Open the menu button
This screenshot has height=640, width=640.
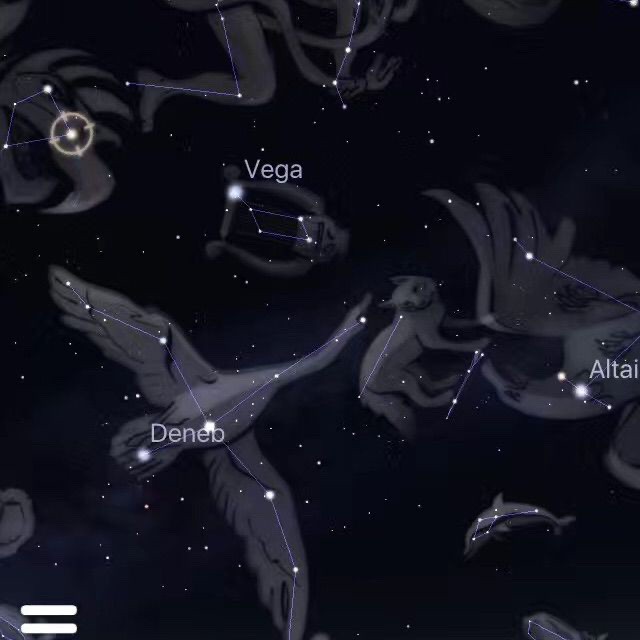[48, 618]
